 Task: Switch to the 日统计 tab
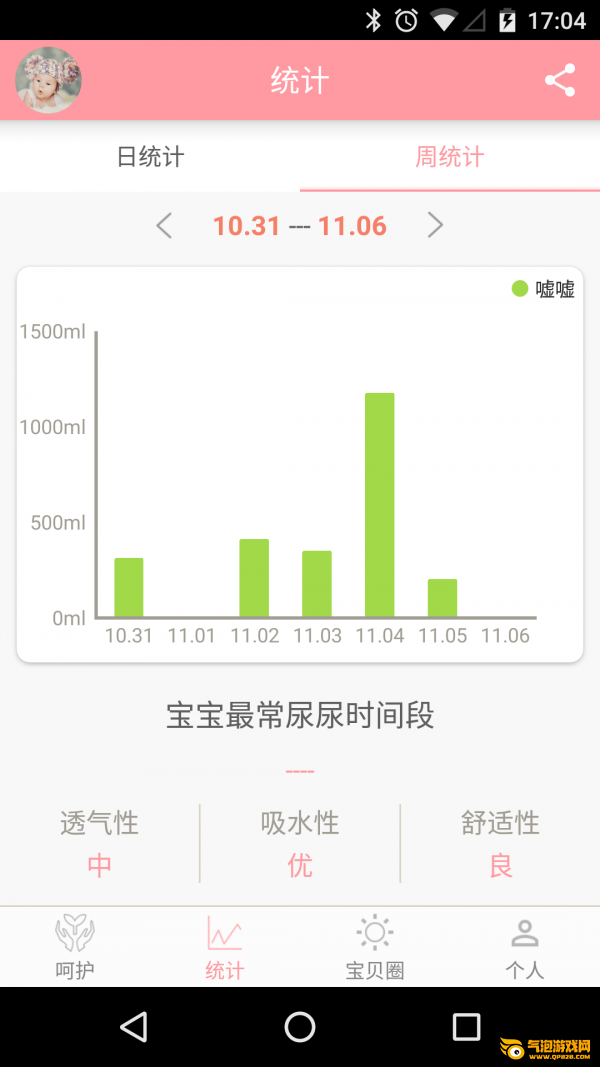[150, 157]
